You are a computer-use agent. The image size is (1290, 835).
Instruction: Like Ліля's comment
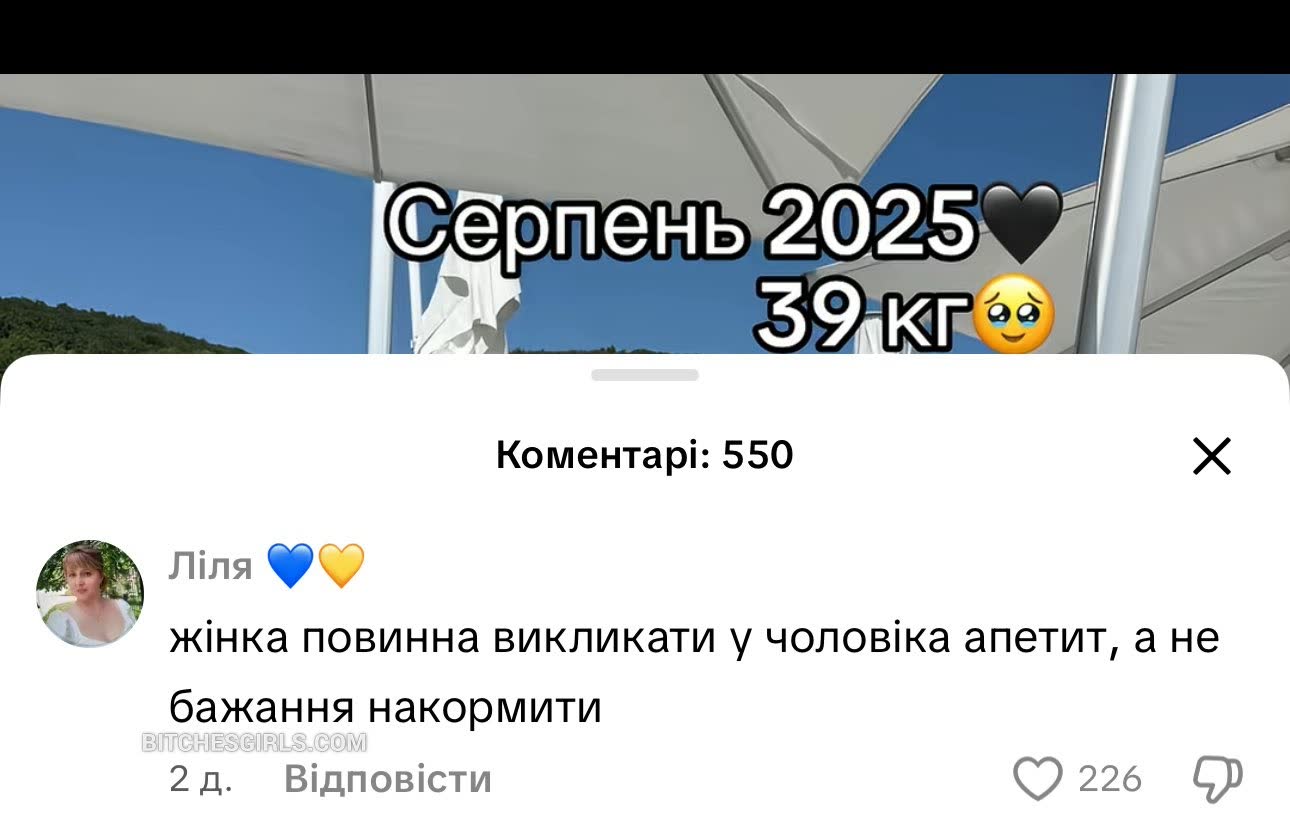[1038, 779]
